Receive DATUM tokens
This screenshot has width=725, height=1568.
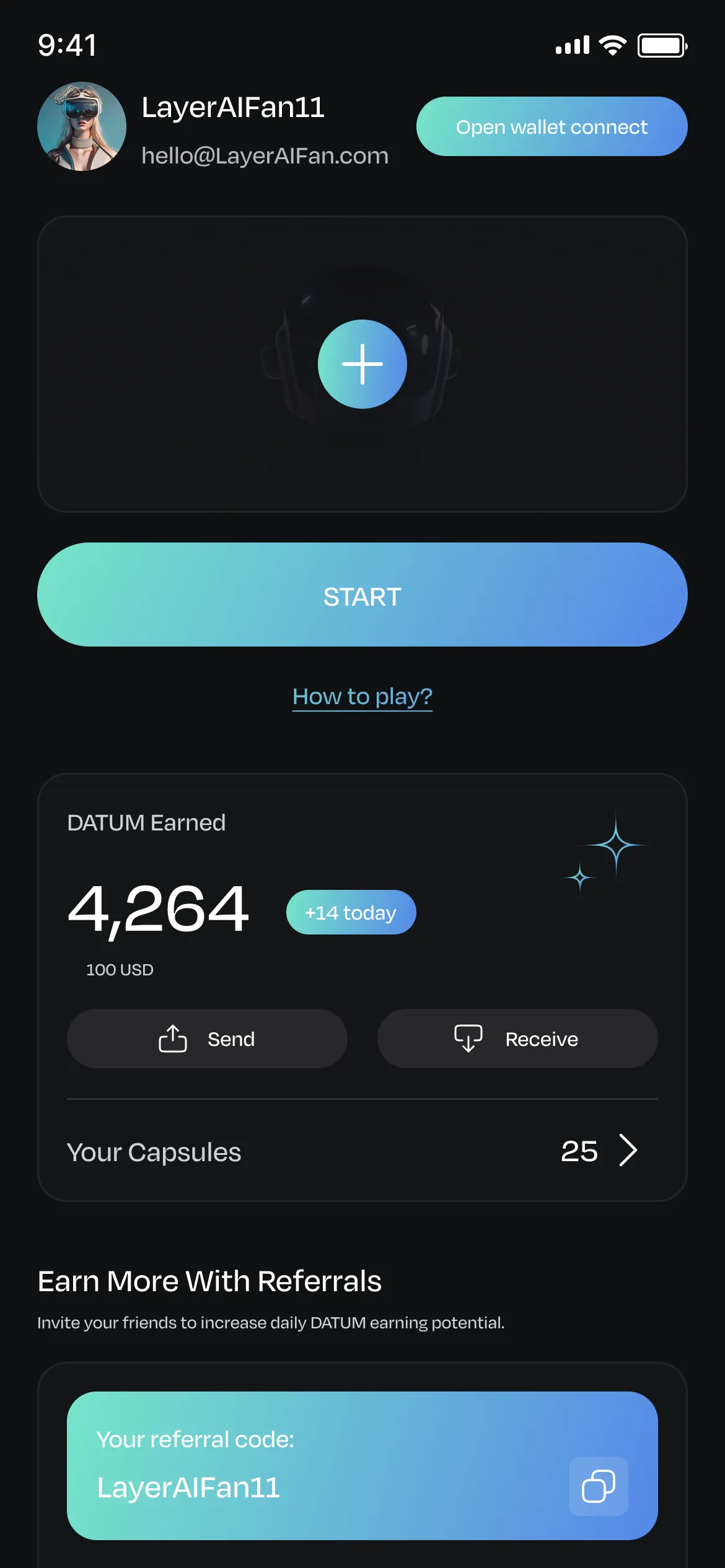517,1039
